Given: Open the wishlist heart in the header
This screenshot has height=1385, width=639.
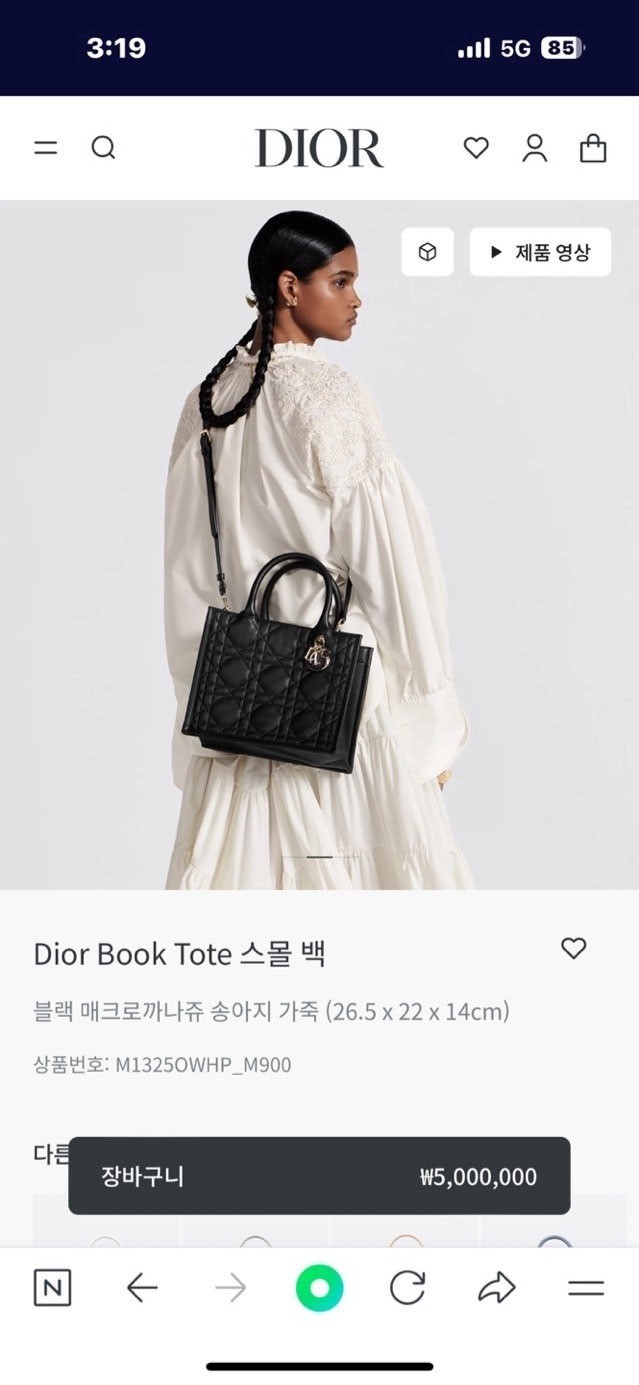Looking at the screenshot, I should pos(476,148).
